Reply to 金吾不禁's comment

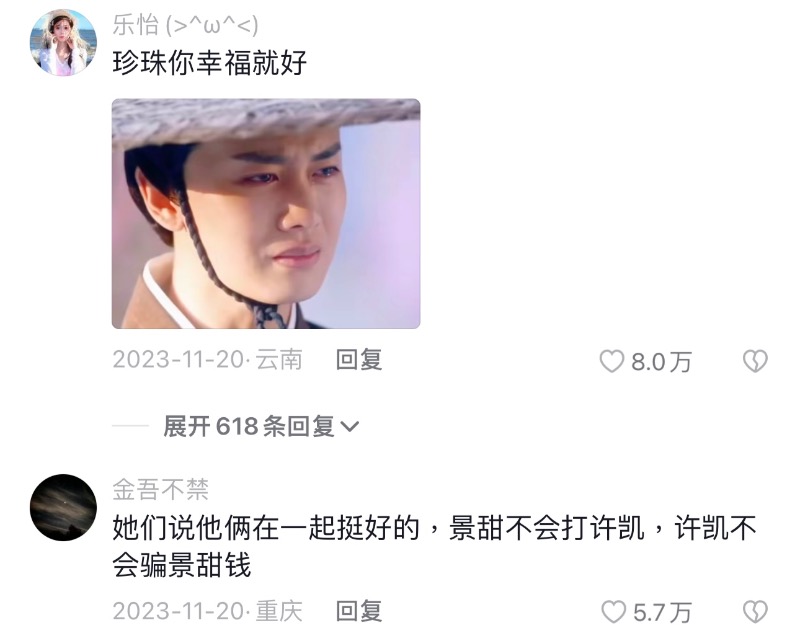359,610
